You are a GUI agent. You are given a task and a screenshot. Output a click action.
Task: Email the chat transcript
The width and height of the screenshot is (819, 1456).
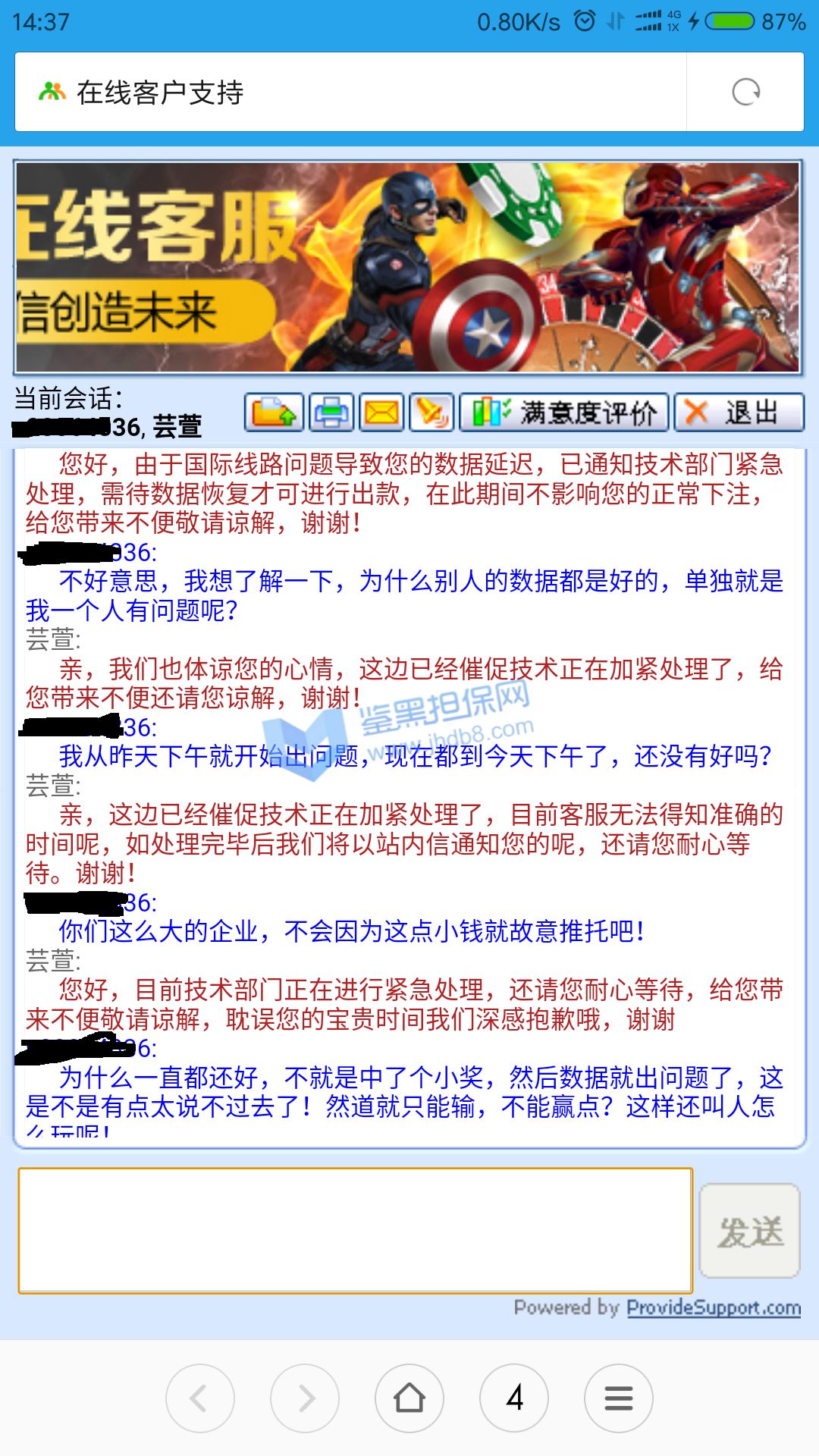pyautogui.click(x=381, y=413)
